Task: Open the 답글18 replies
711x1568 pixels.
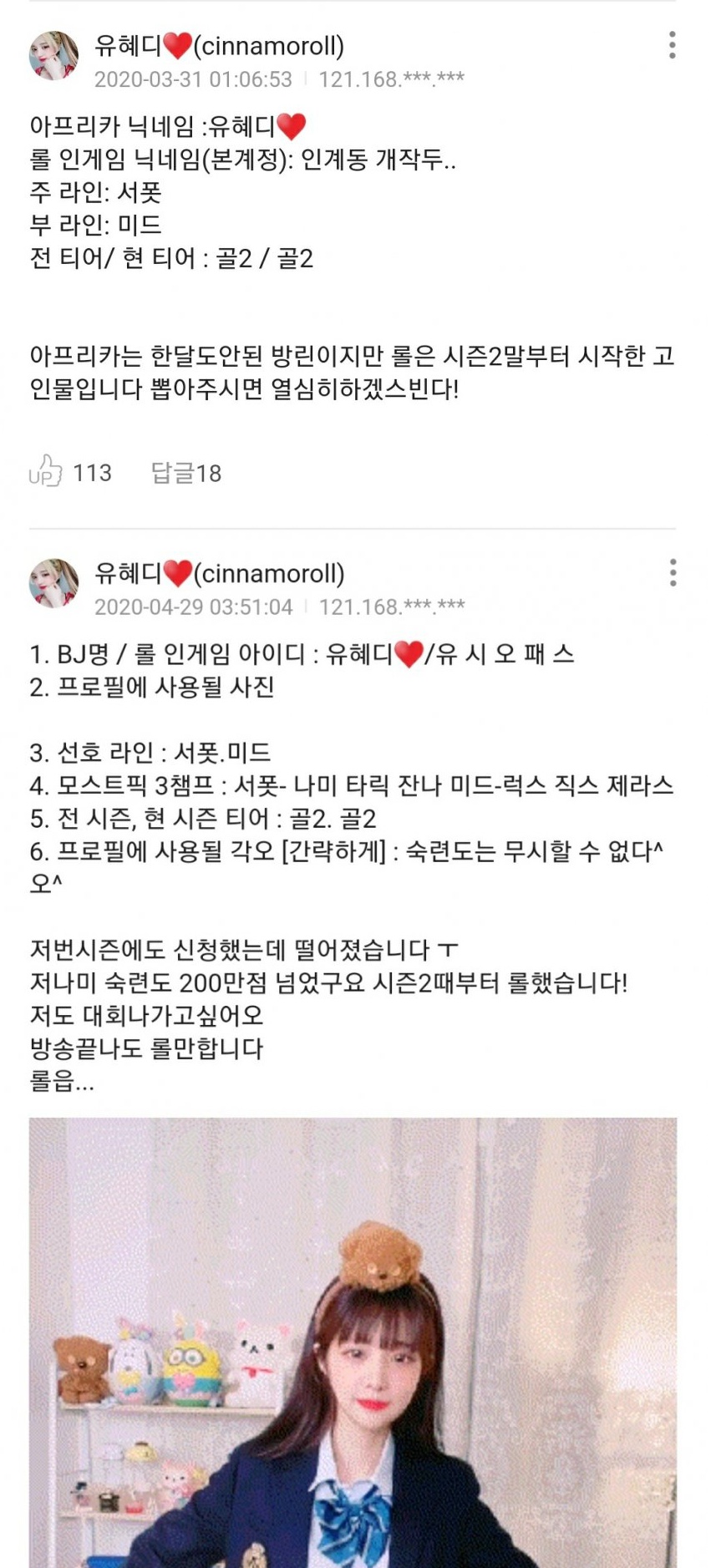Action: pos(186,473)
